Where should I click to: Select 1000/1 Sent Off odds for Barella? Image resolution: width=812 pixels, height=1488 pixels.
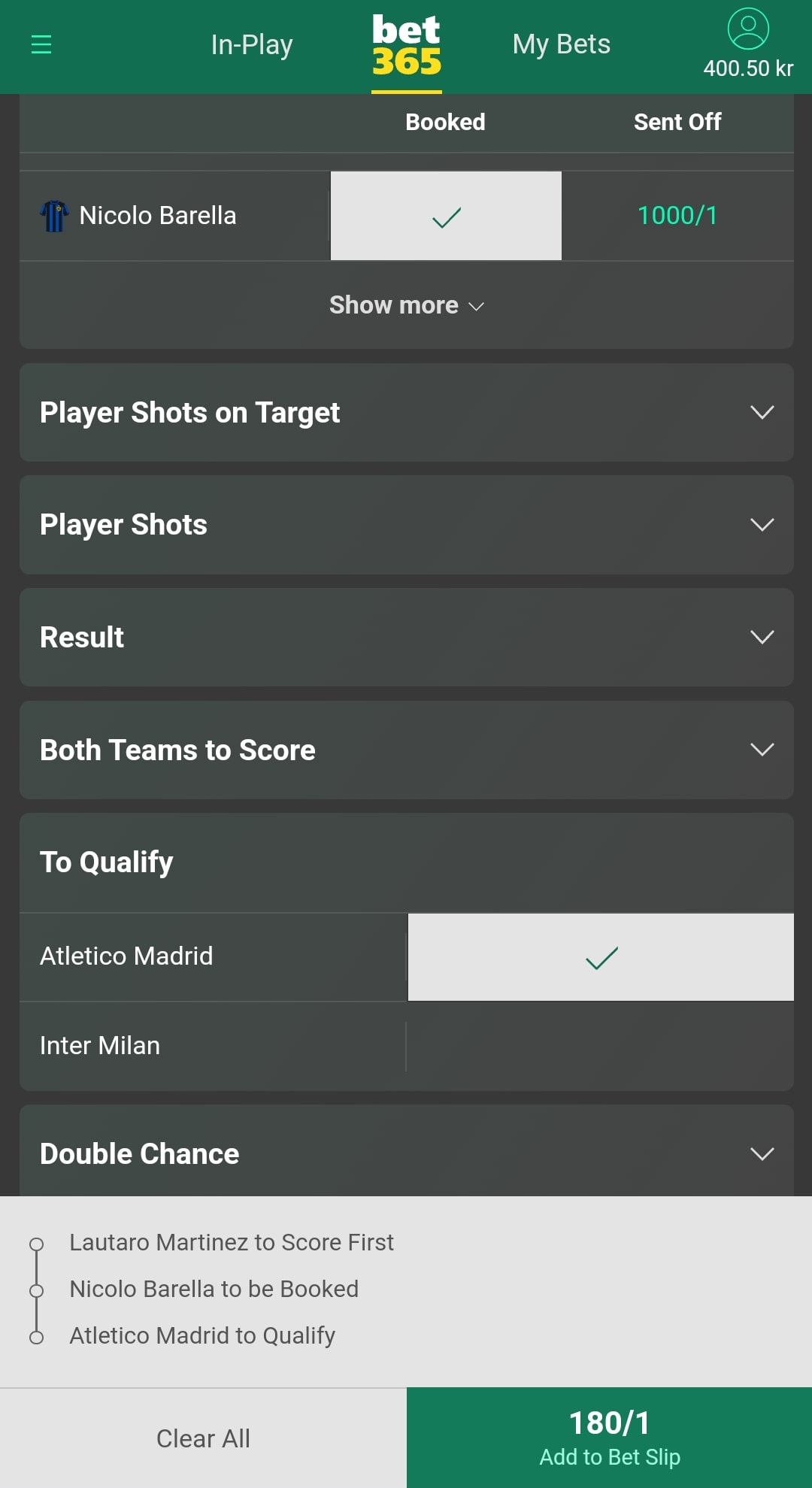(x=676, y=216)
